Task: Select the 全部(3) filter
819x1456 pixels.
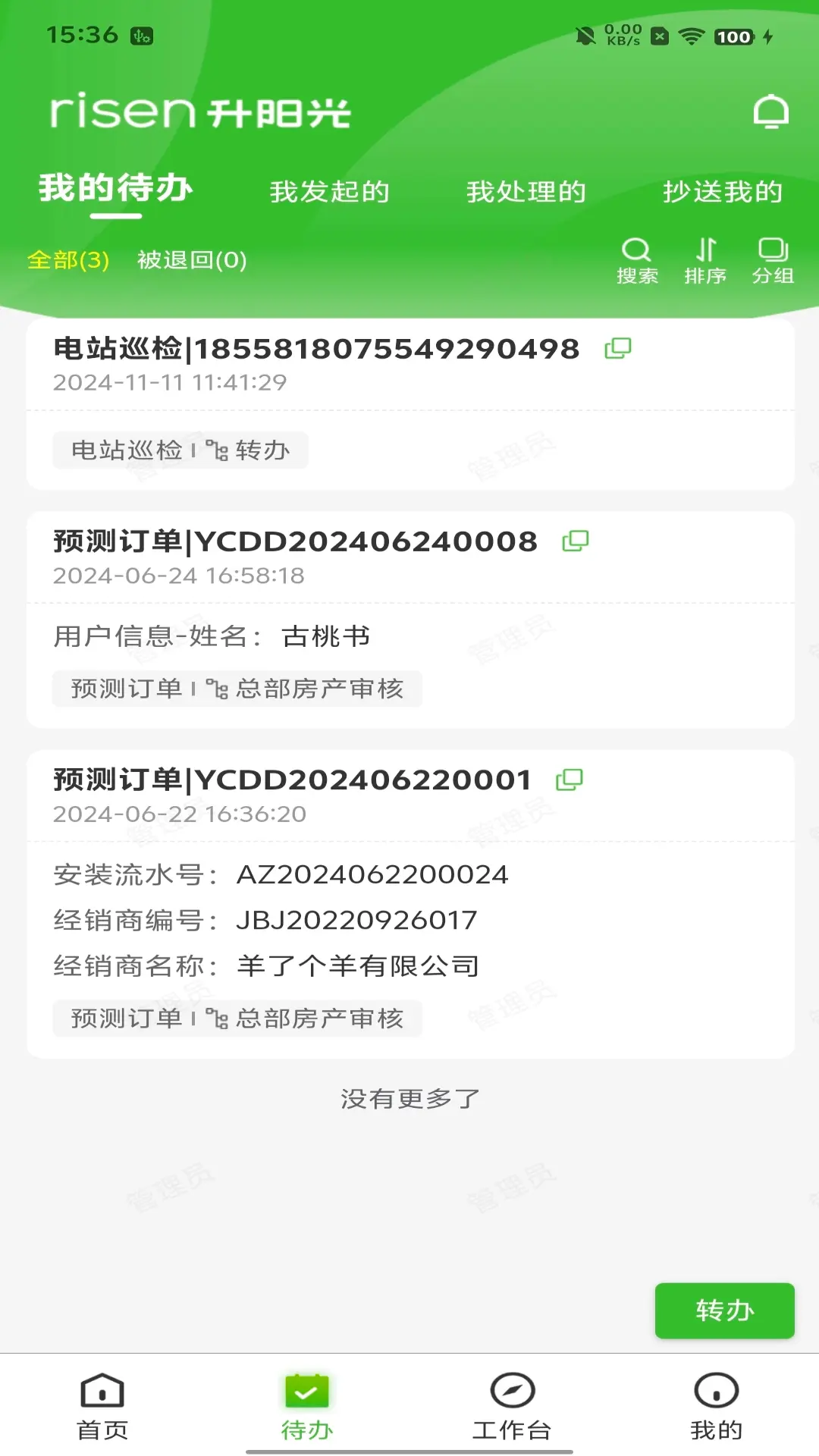Action: click(68, 261)
